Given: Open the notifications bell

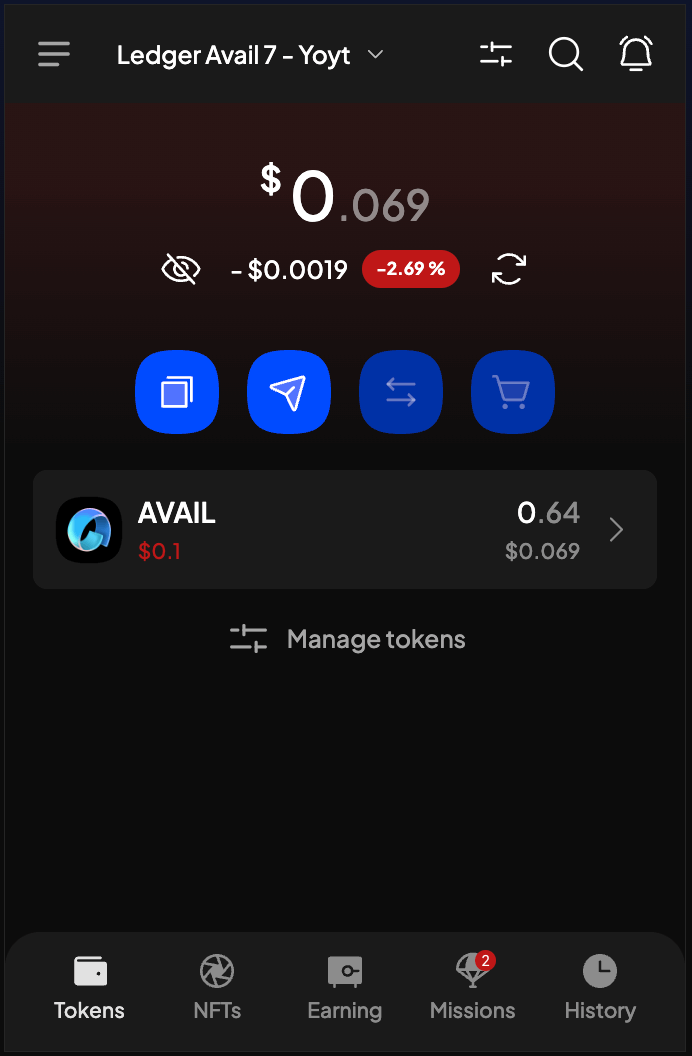Looking at the screenshot, I should 636,54.
